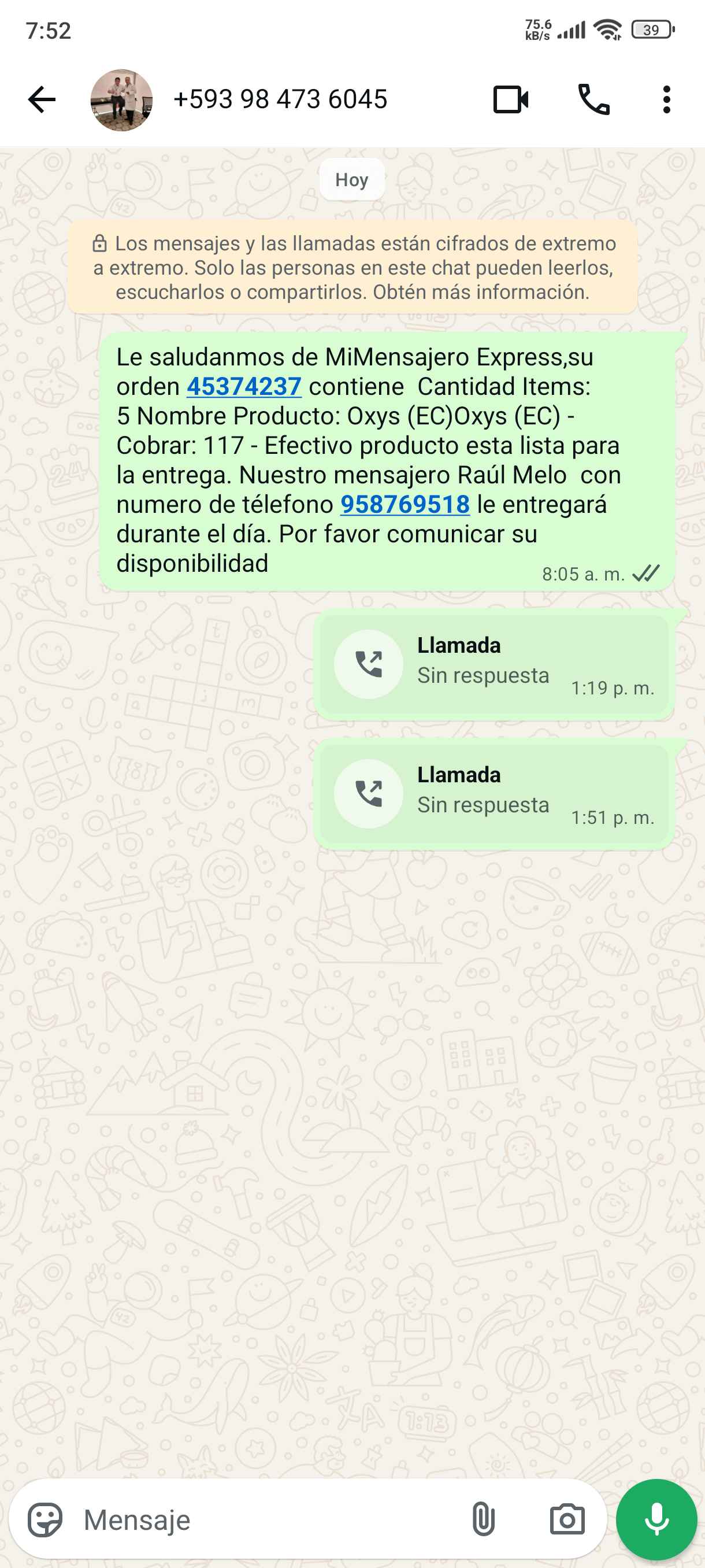Open the emoji and sticker picker
This screenshot has height=1568, width=705.
(x=45, y=1520)
